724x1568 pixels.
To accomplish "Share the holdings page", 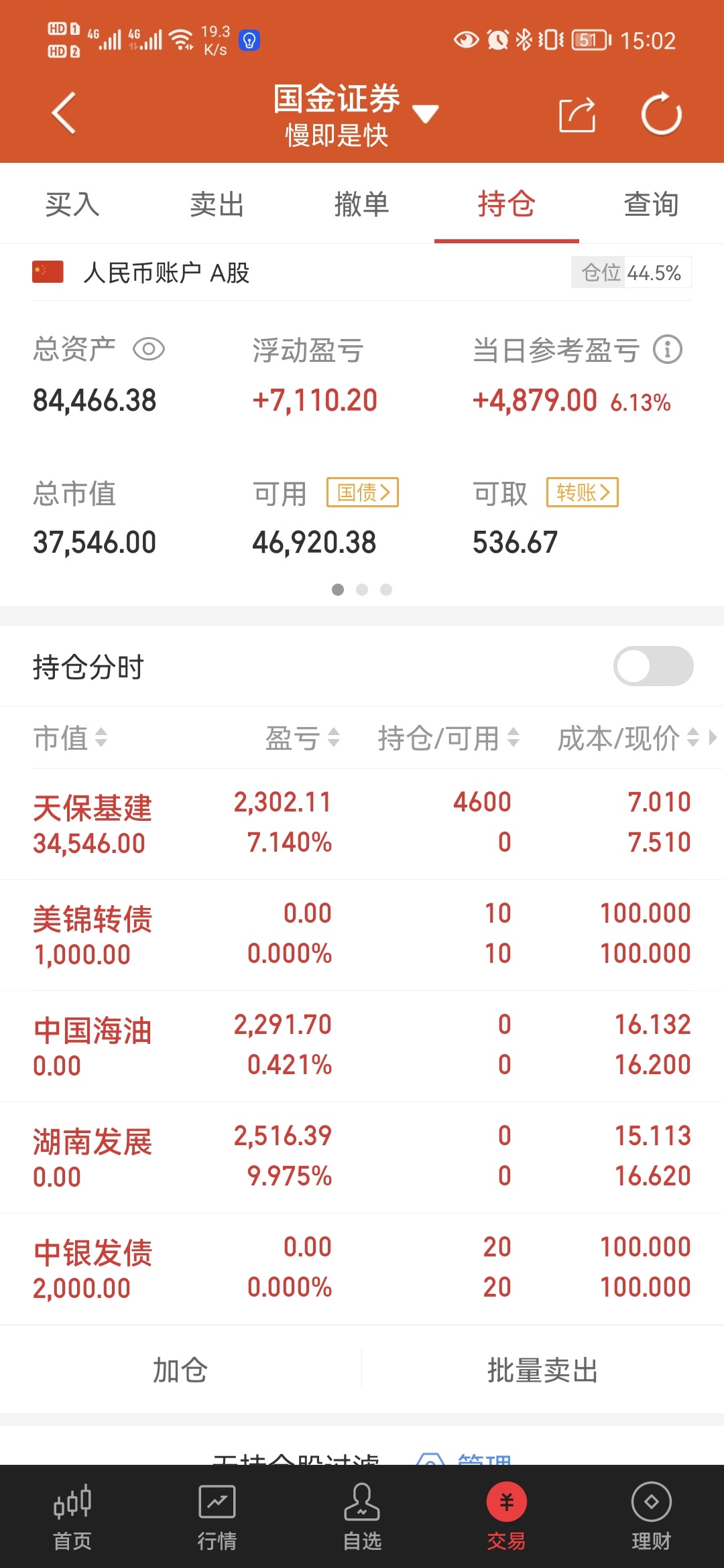I will 577,115.
